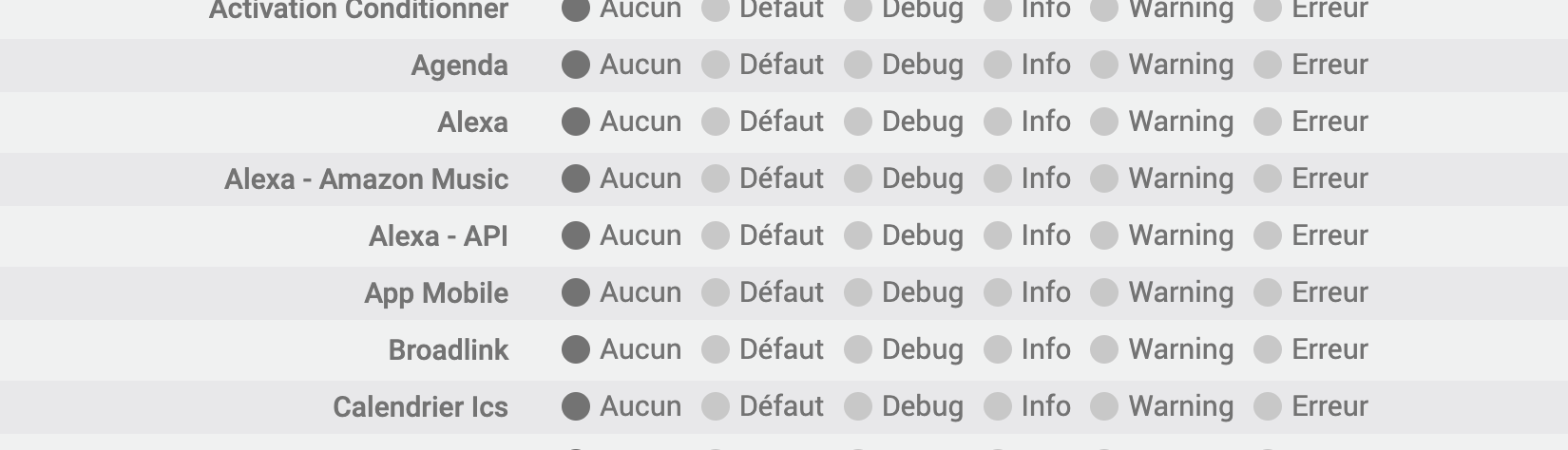Set Calendrier Ics to Warning

(1104, 406)
